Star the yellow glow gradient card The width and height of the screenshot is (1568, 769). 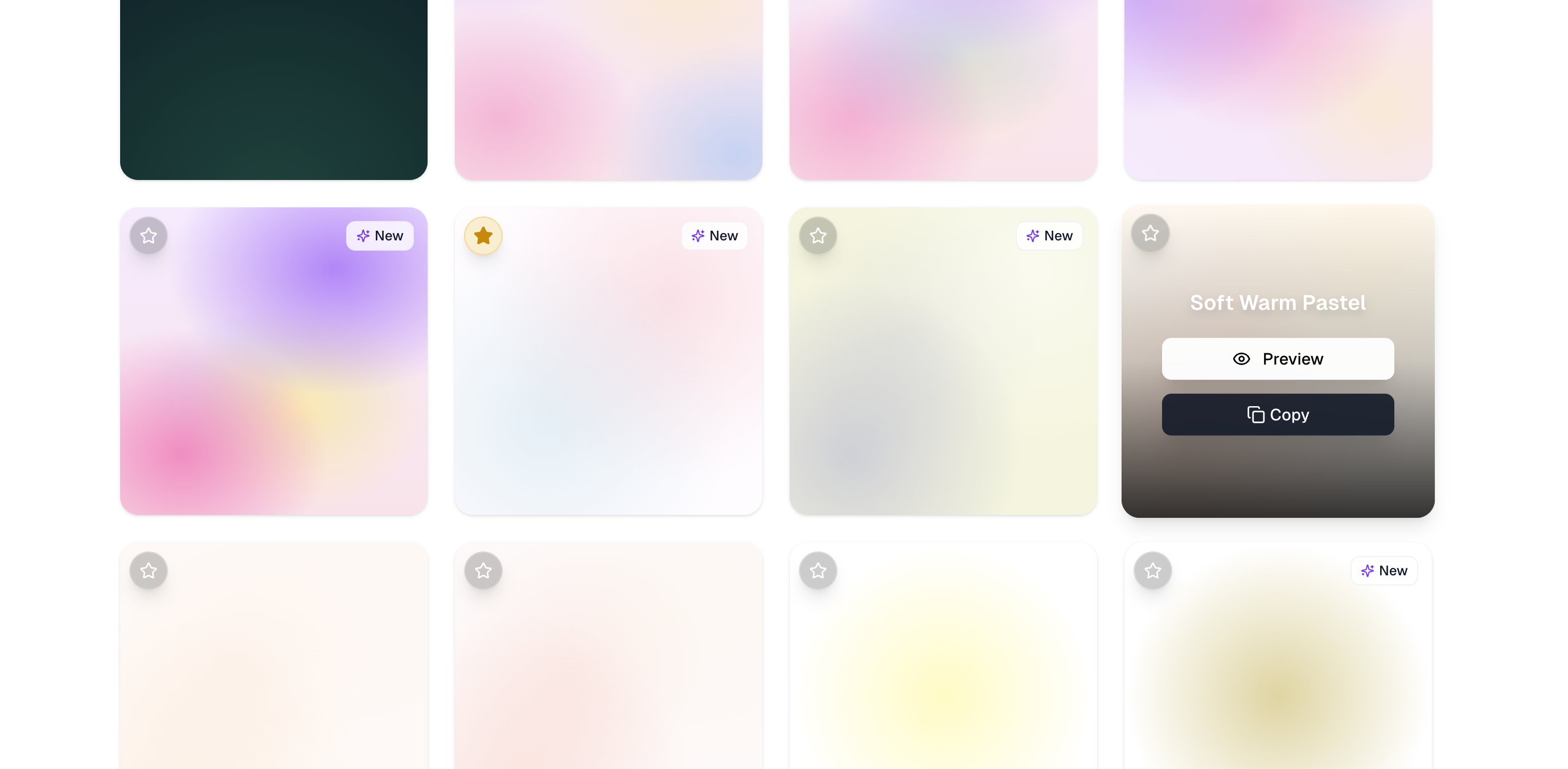click(x=818, y=571)
